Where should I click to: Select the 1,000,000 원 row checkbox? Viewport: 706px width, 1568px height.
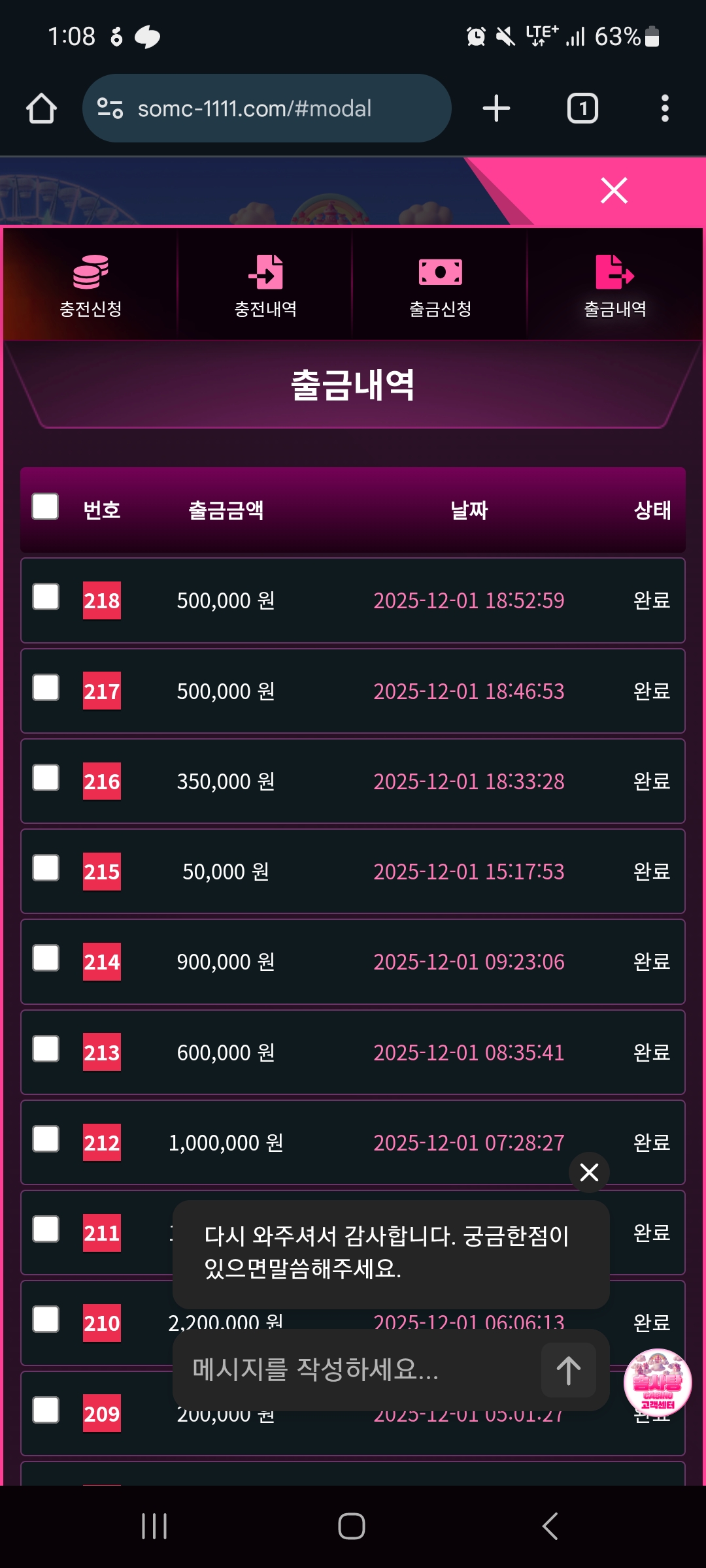46,1139
